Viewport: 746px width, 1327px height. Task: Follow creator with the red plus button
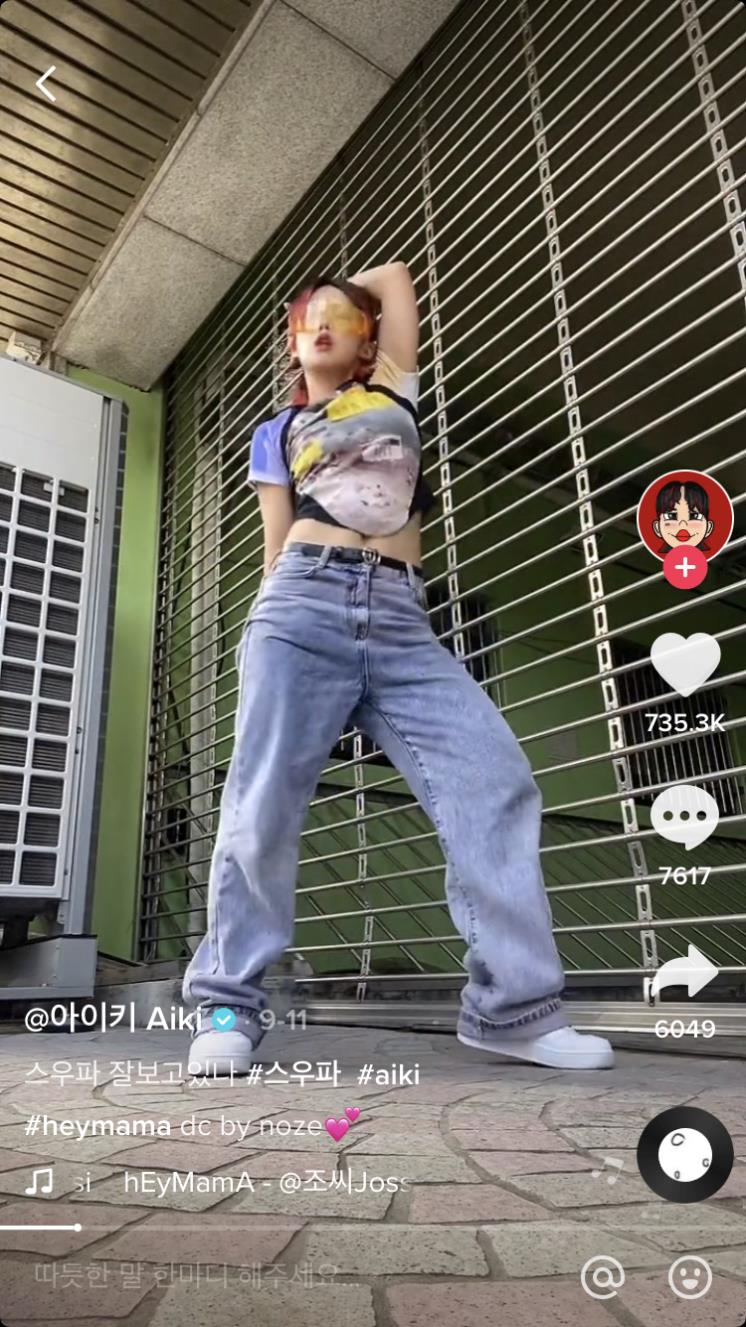[685, 568]
